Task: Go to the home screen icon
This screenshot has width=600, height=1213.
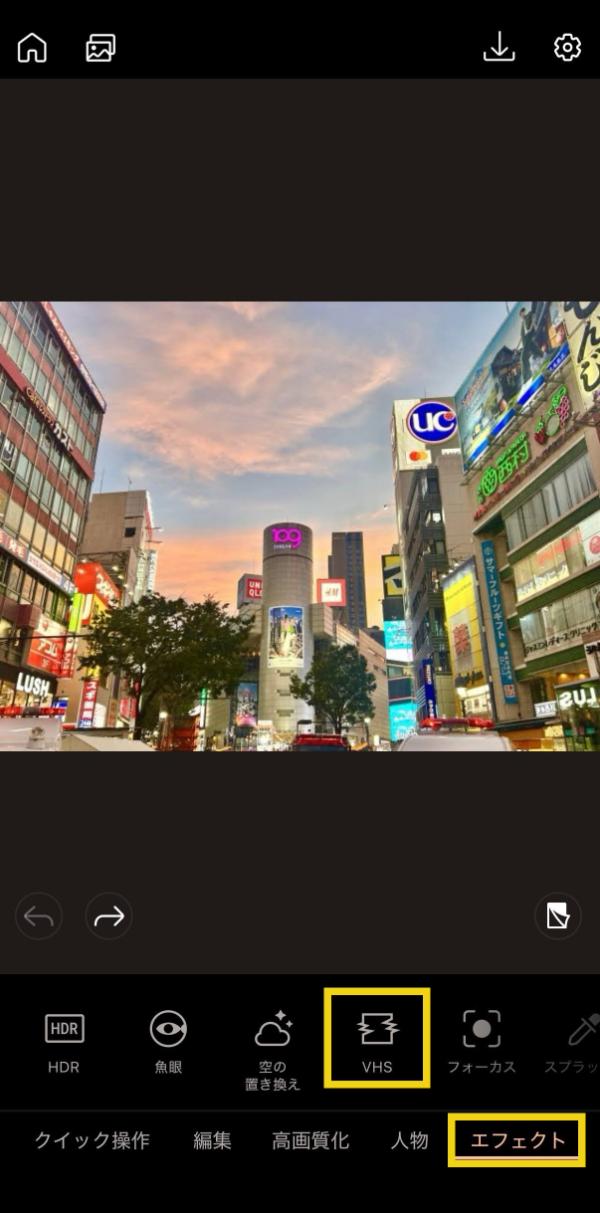Action: click(32, 47)
